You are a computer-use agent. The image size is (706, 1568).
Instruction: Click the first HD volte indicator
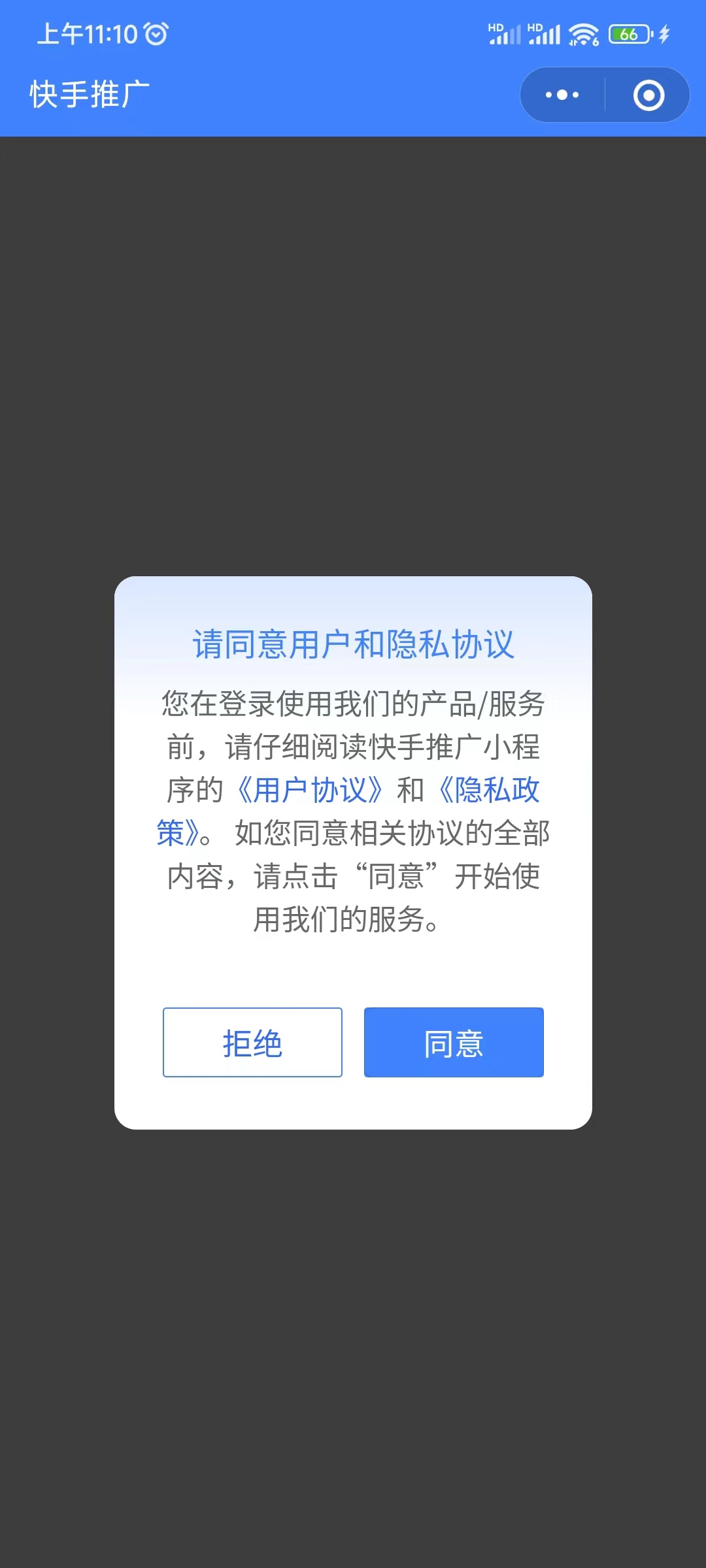[x=496, y=26]
